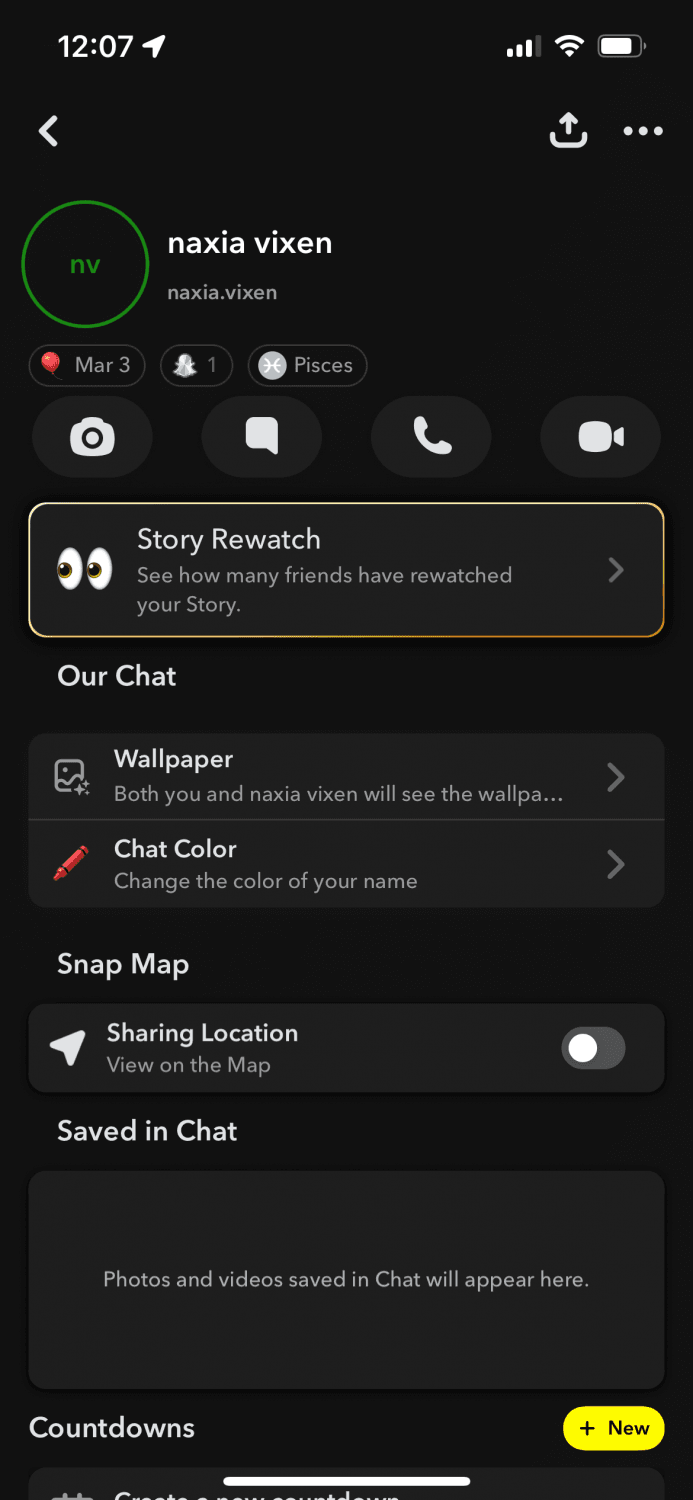Open Wallpaper settings for this chat
Viewport: 693px width, 1500px height.
(x=346, y=777)
